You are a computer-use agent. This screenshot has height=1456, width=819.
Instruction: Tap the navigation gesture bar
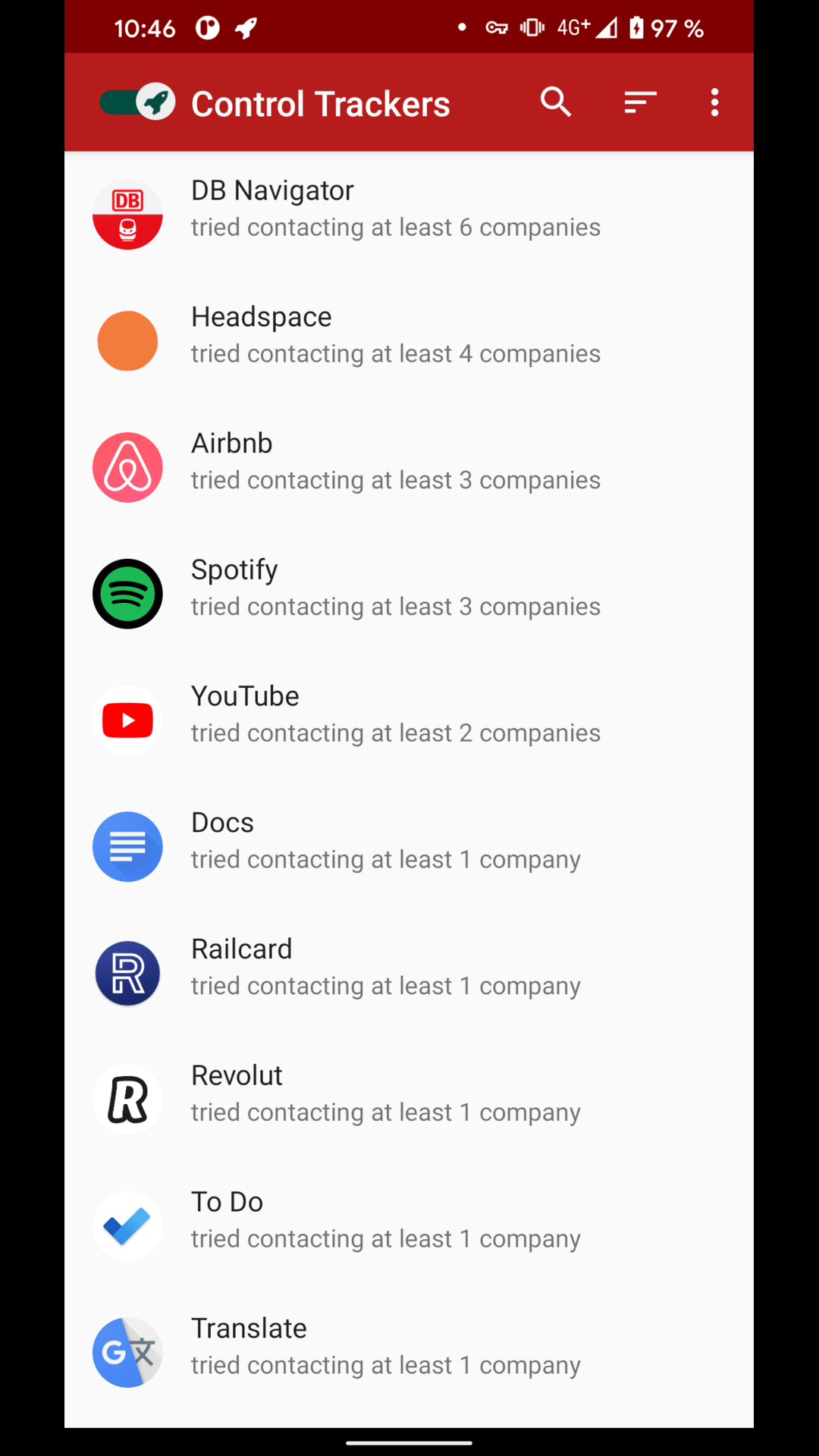(409, 1444)
